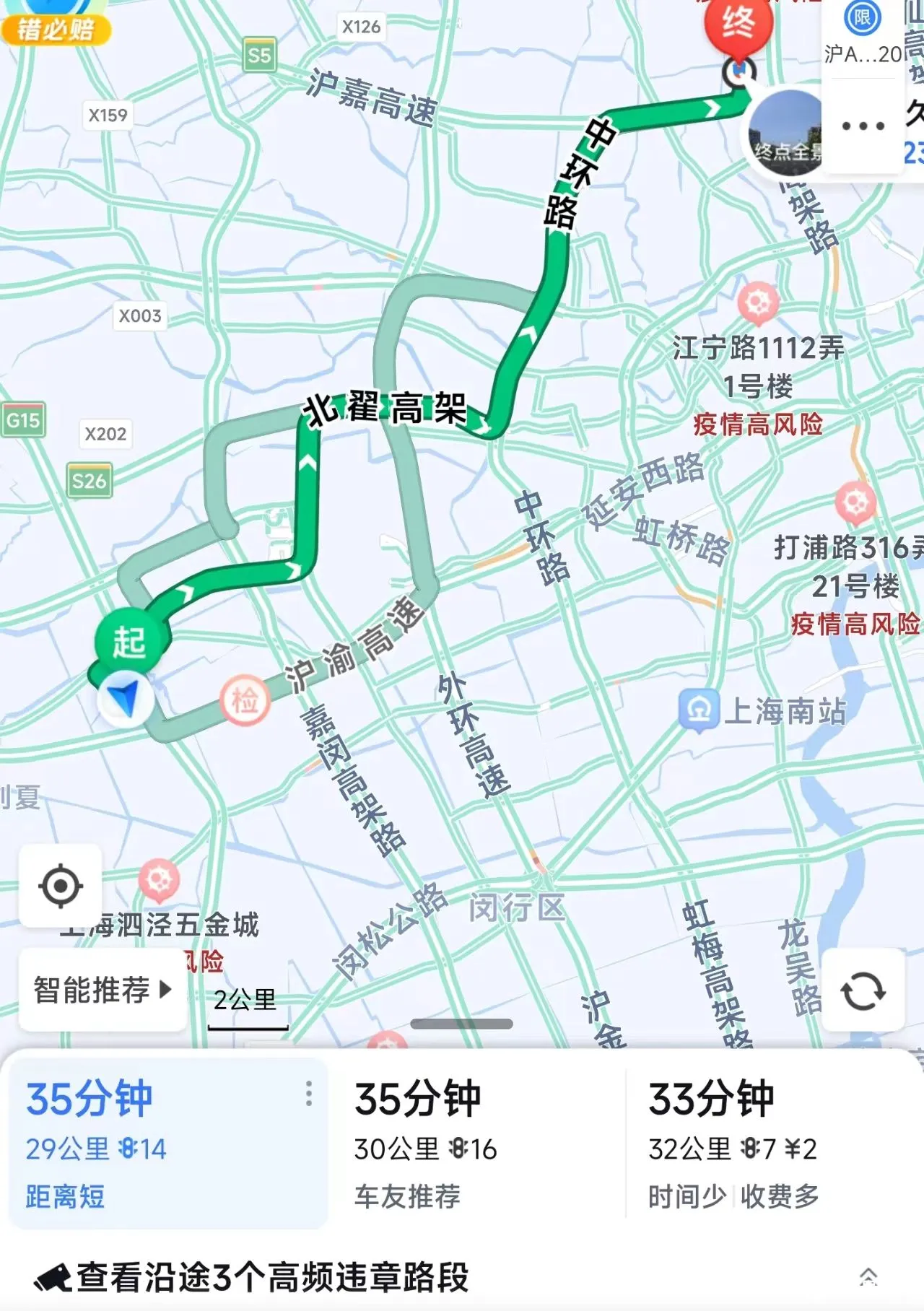
Task: Open the three-dot menu on the selected route
Action: point(309,1094)
